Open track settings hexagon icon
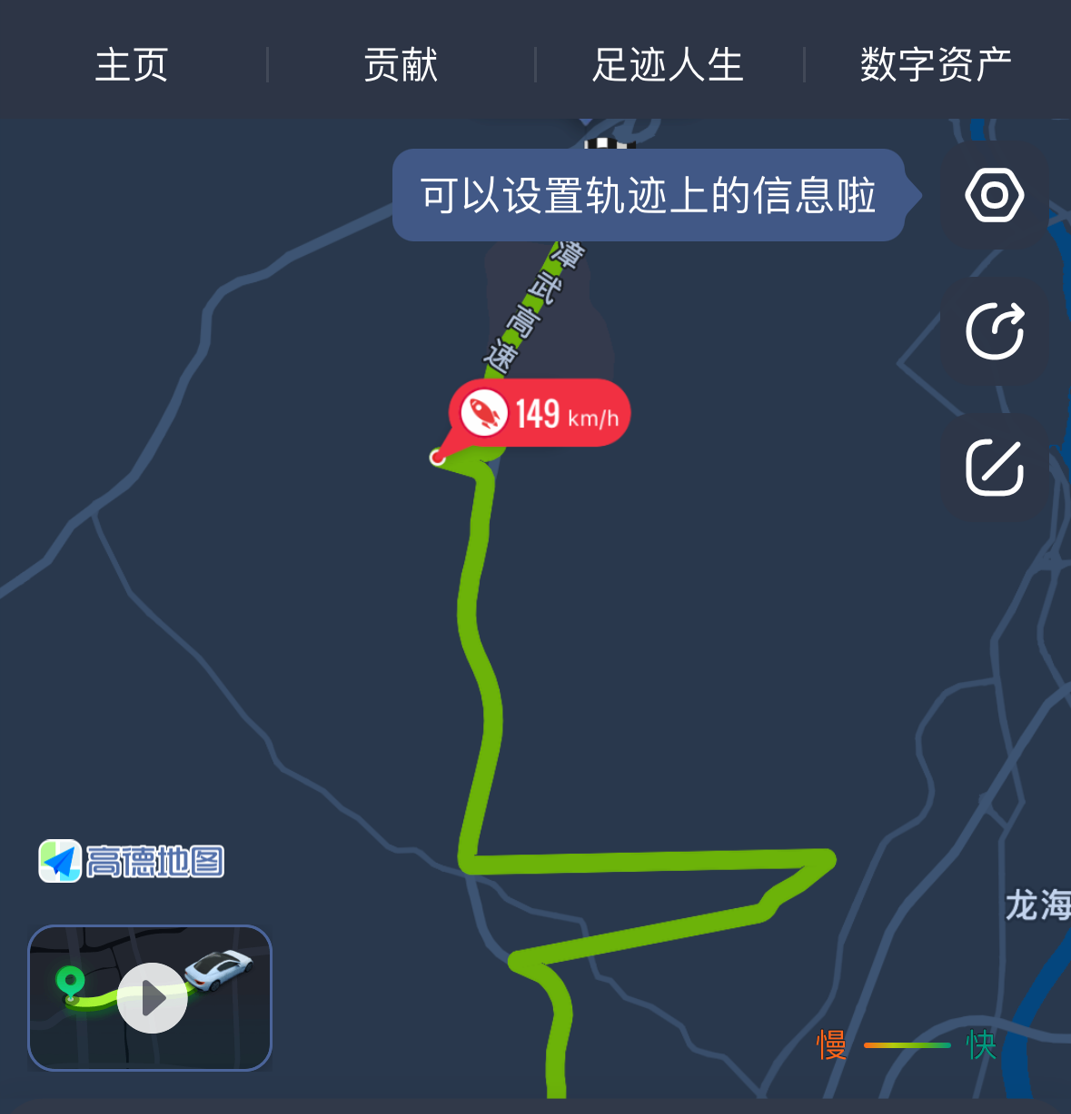 pyautogui.click(x=994, y=196)
